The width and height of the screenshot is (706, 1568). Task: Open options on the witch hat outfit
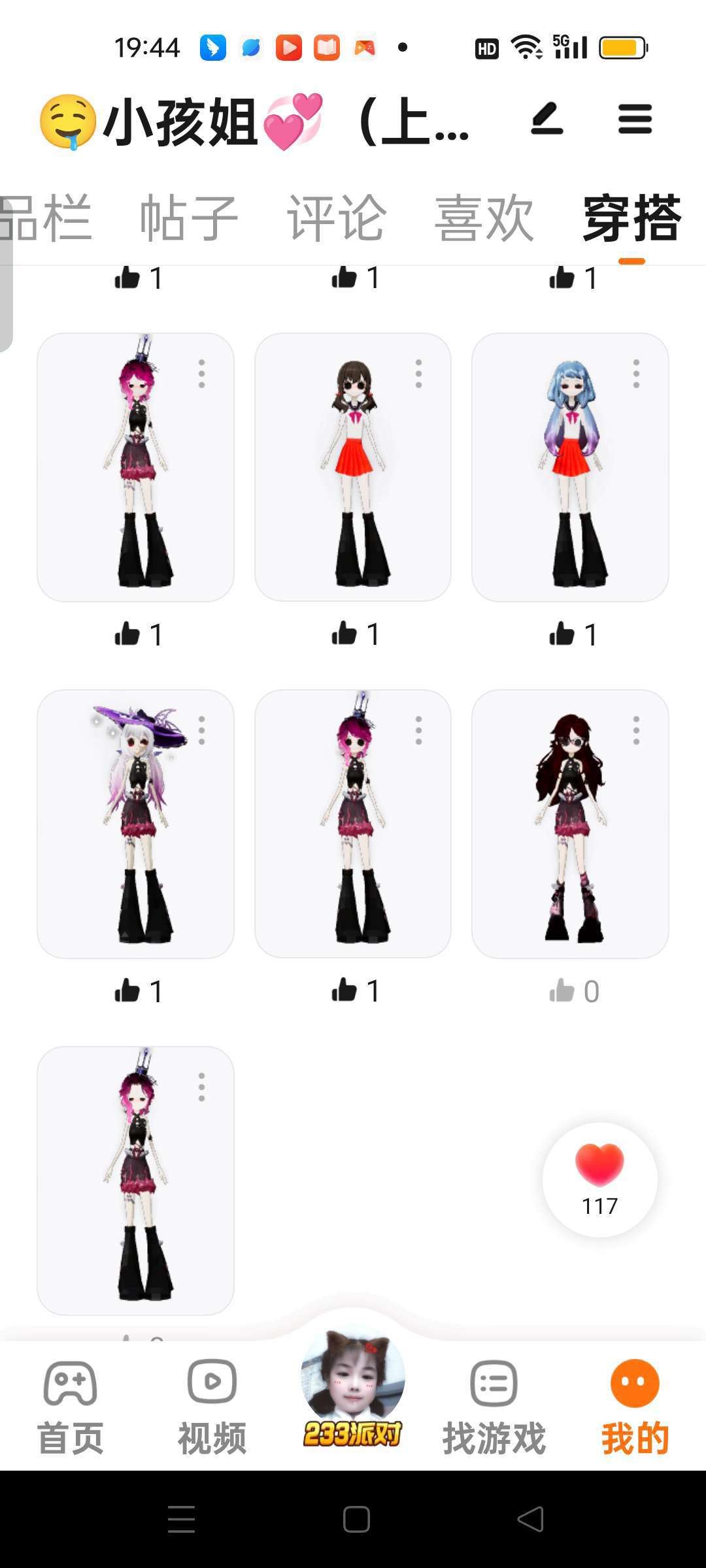201,730
